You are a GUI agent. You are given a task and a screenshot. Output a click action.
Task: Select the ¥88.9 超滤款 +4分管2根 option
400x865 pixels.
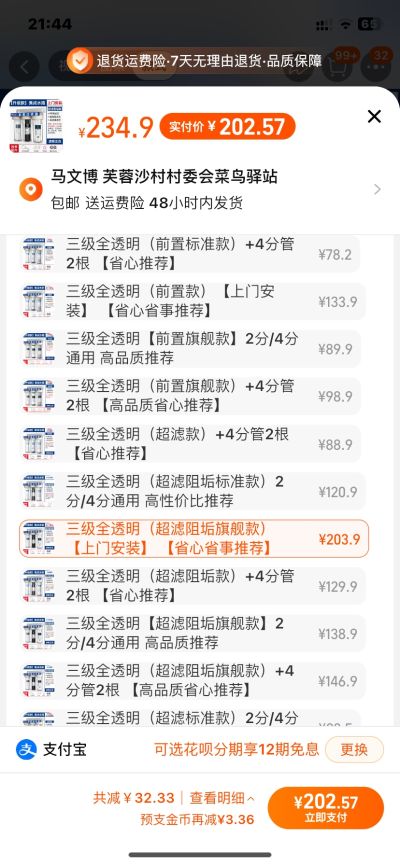point(190,444)
